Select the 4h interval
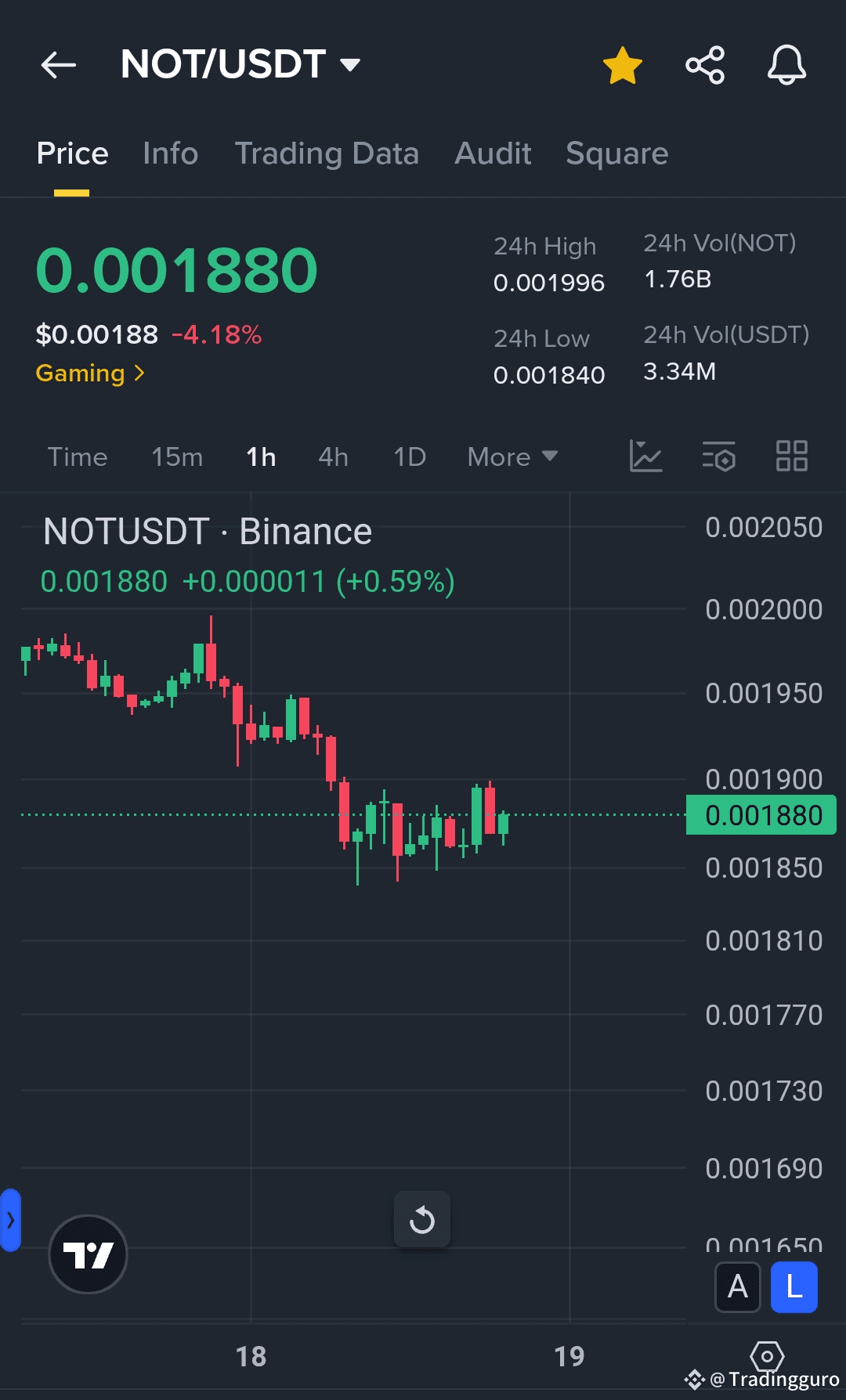Image resolution: width=846 pixels, height=1400 pixels. tap(333, 456)
